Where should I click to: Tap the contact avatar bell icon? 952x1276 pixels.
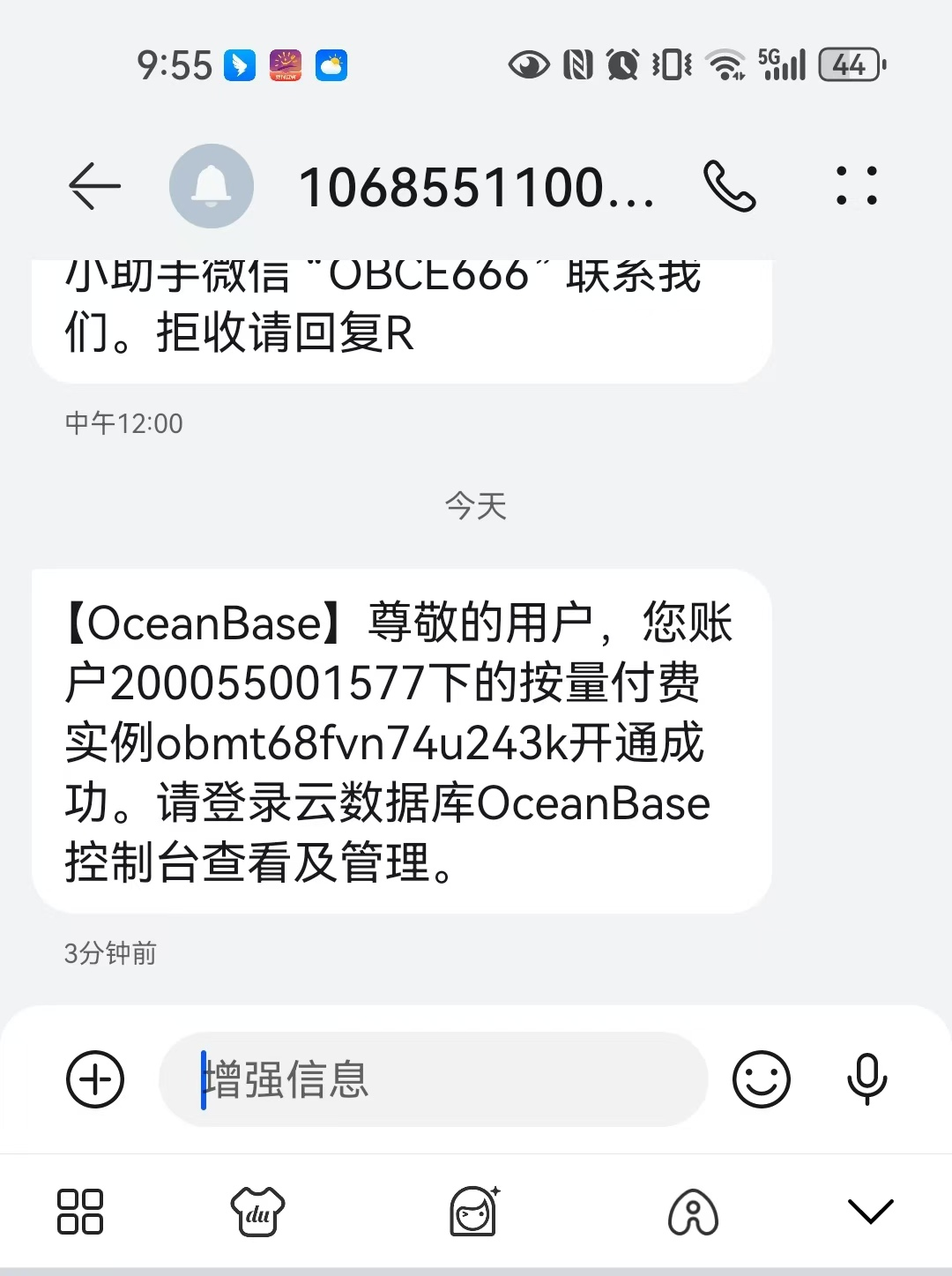(211, 185)
